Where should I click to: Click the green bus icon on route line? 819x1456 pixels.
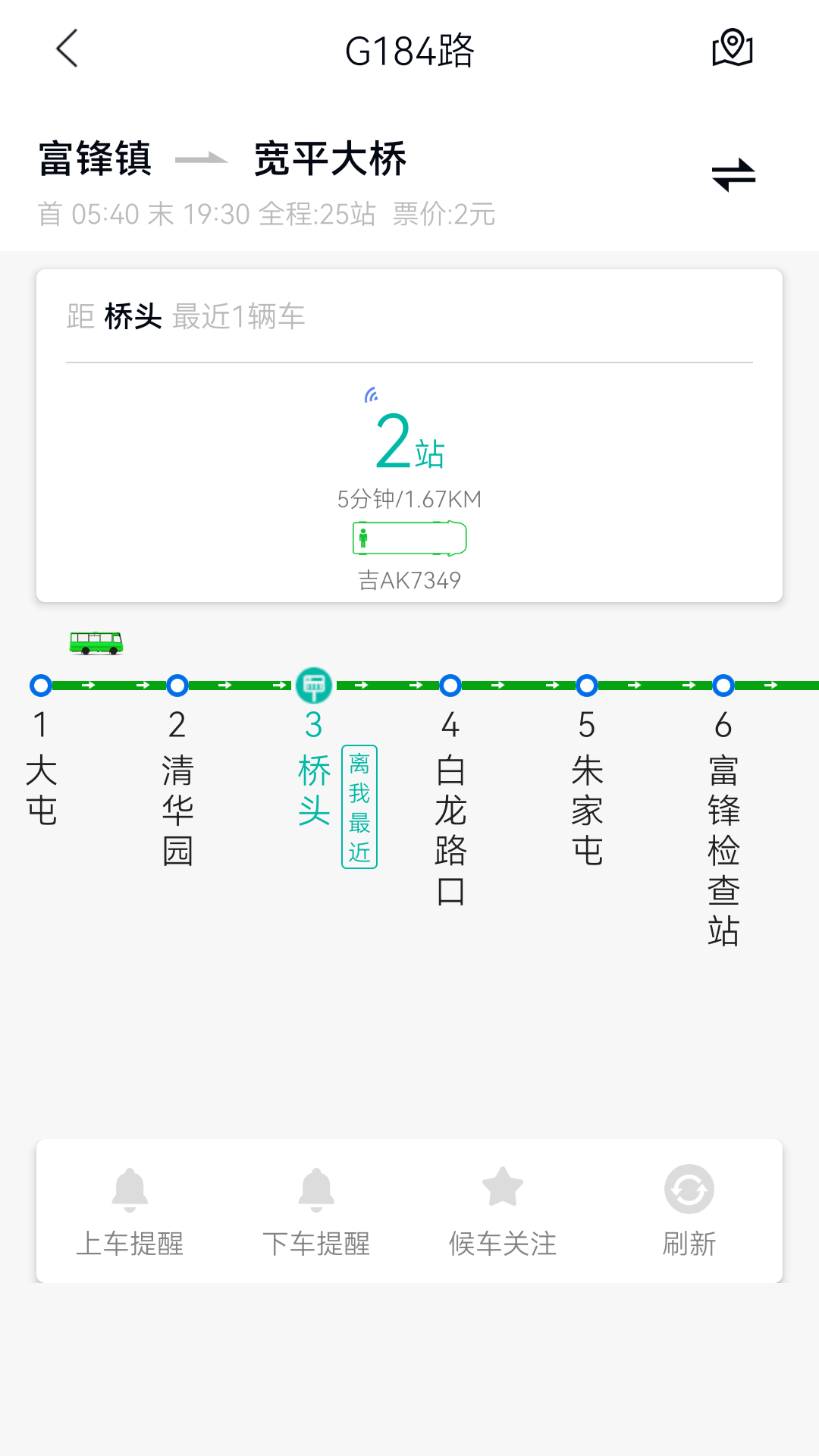coord(97,642)
